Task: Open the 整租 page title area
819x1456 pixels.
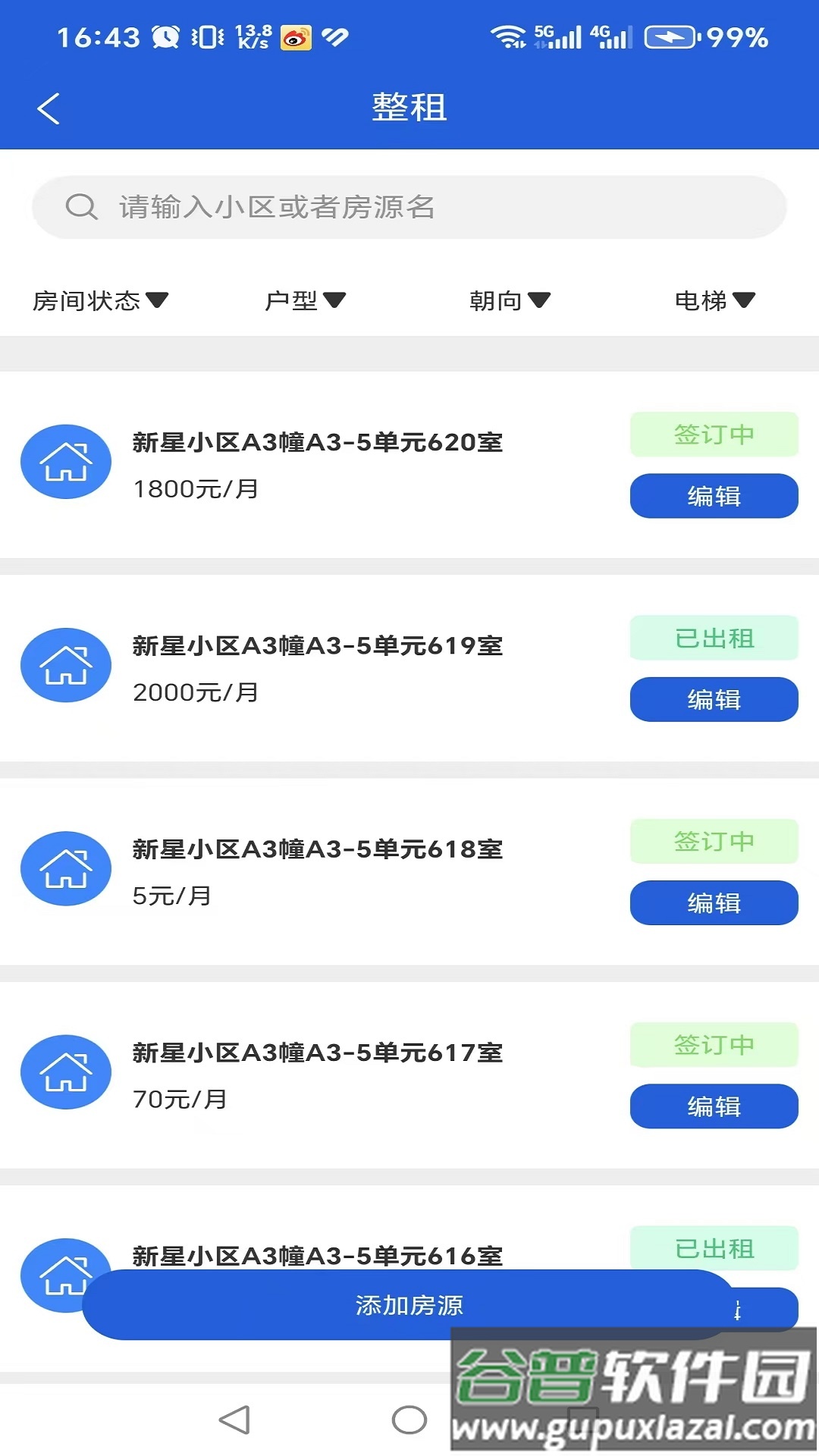Action: 409,108
